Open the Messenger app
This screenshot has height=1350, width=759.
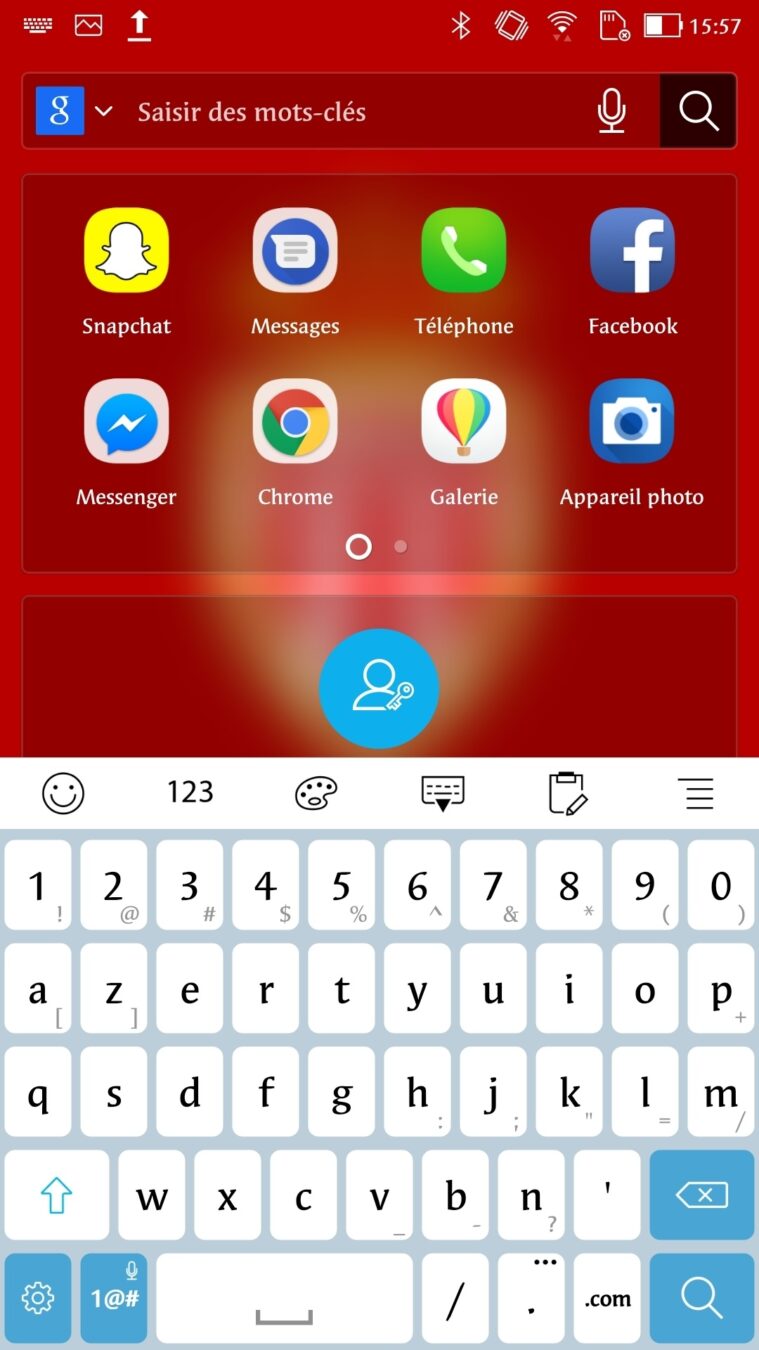coord(126,421)
